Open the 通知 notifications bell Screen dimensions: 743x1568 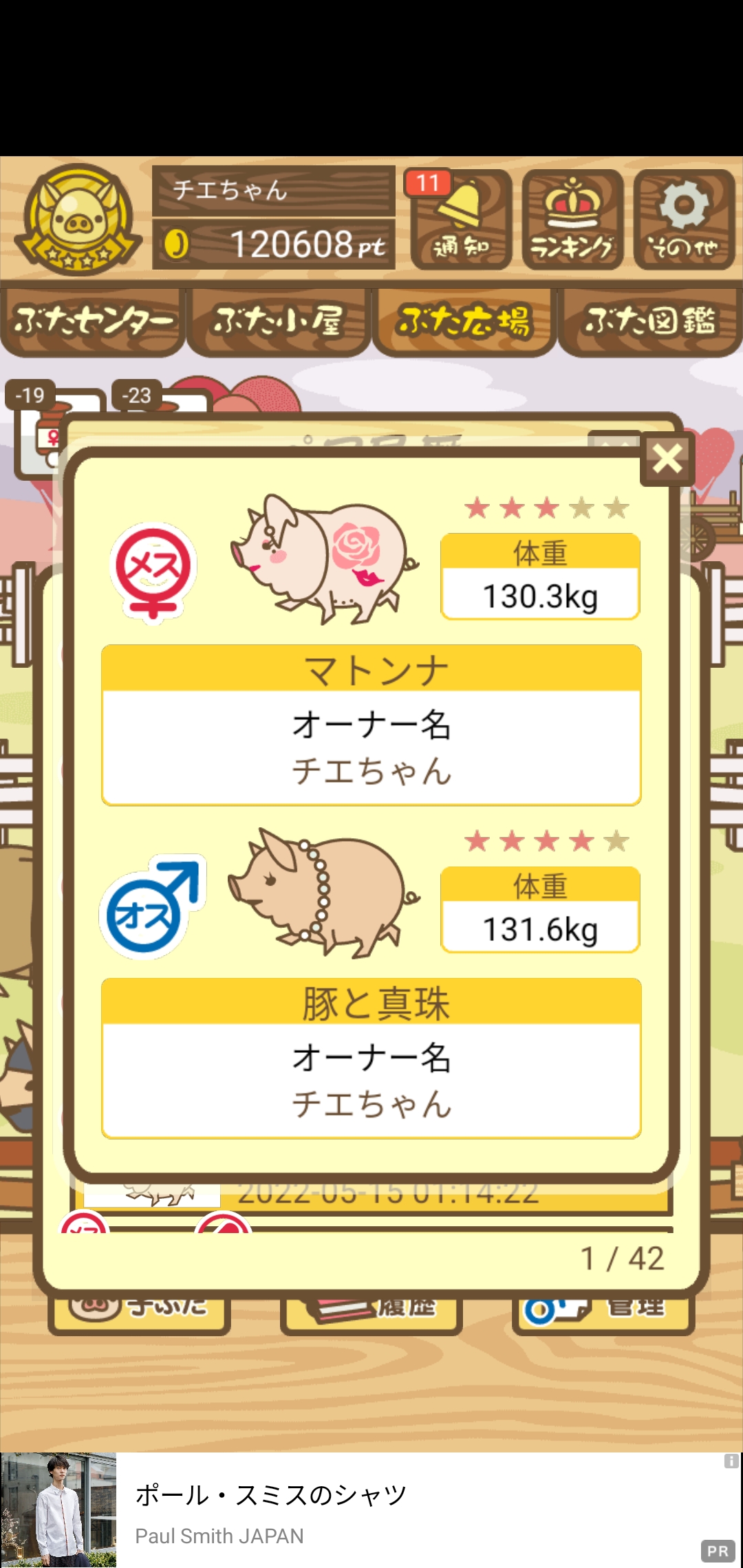point(461,219)
